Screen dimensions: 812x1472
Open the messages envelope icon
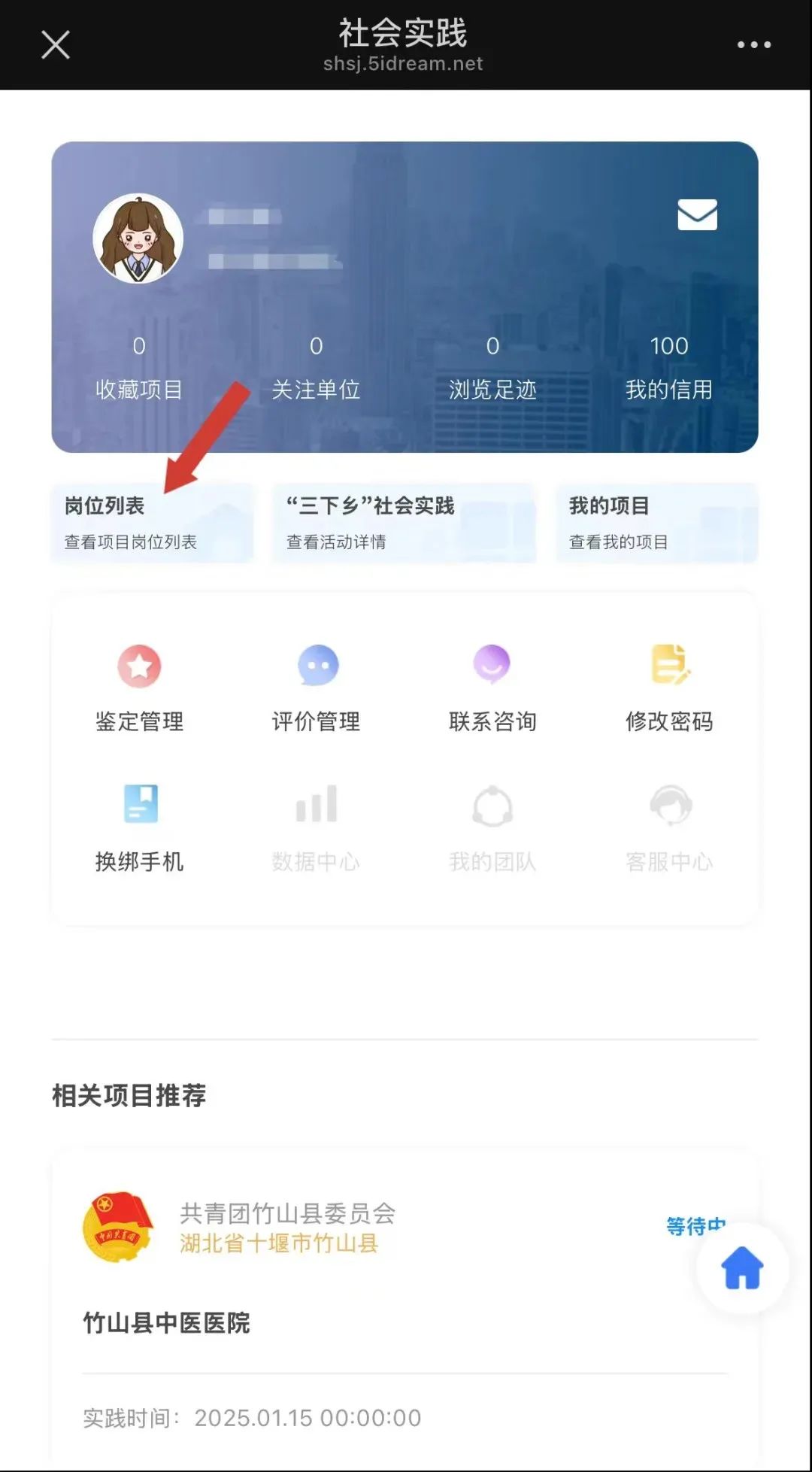(x=697, y=214)
